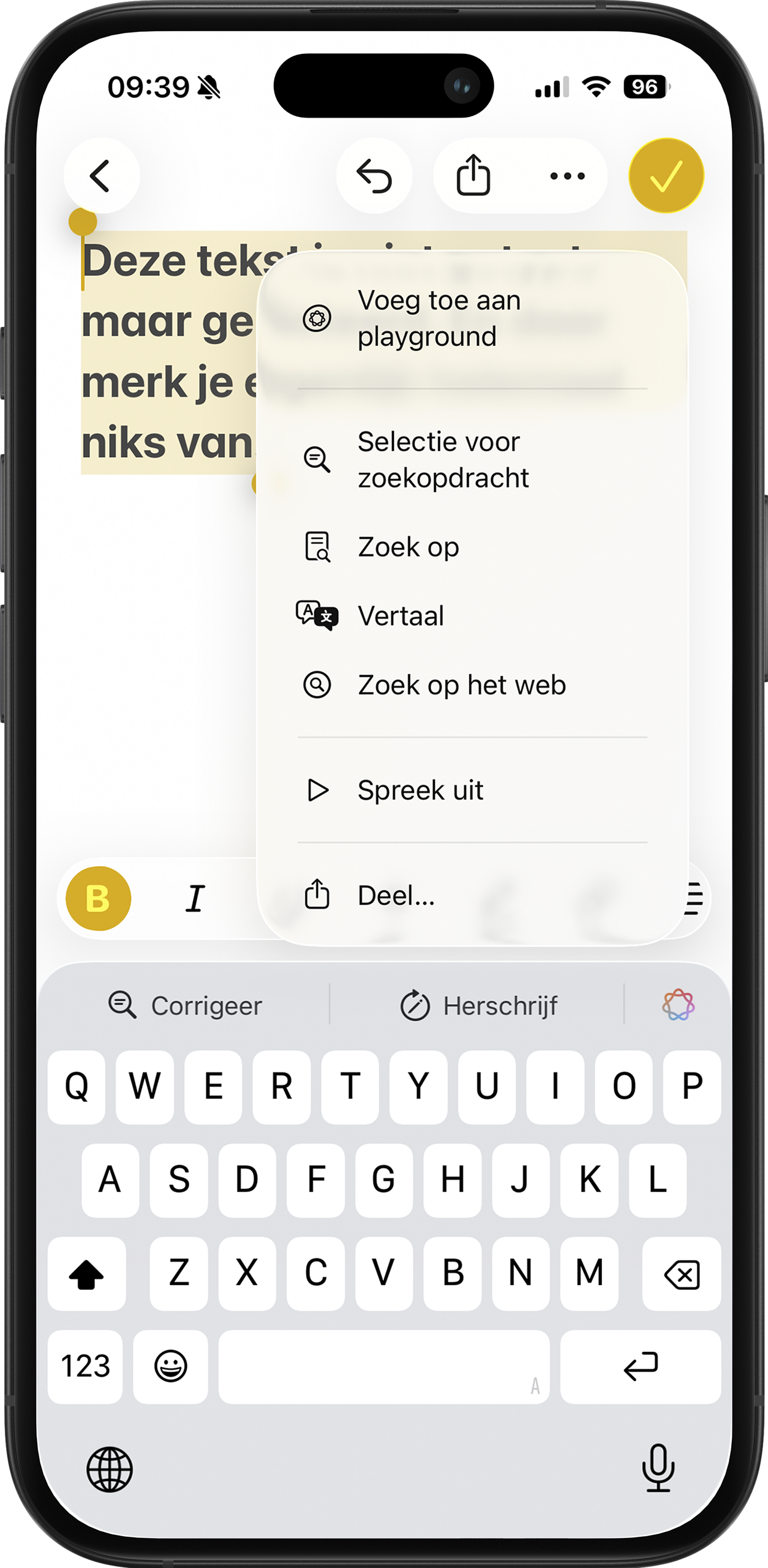Share the note via top share icon

tap(473, 176)
